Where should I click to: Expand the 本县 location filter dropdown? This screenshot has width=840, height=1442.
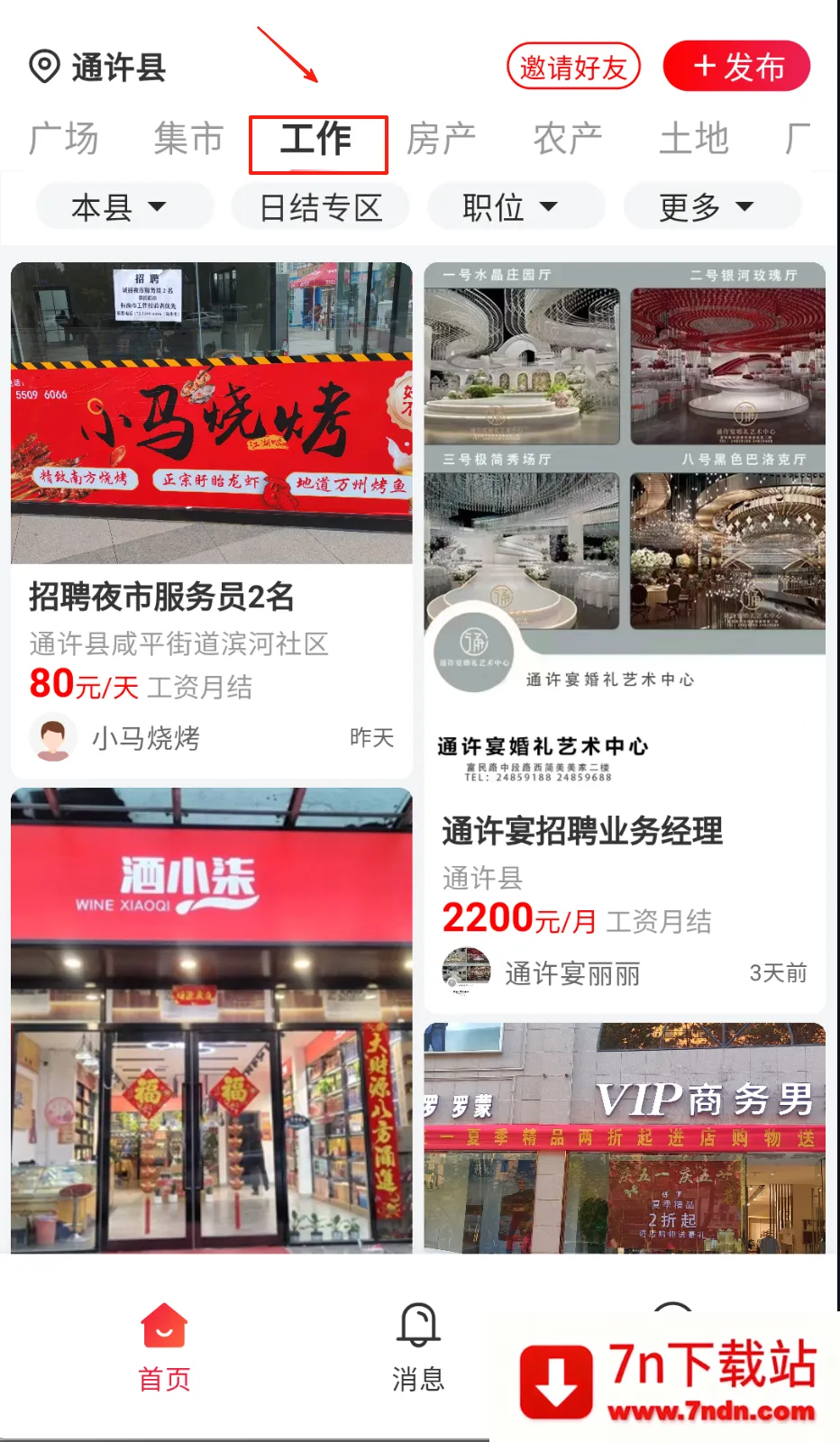pyautogui.click(x=123, y=205)
